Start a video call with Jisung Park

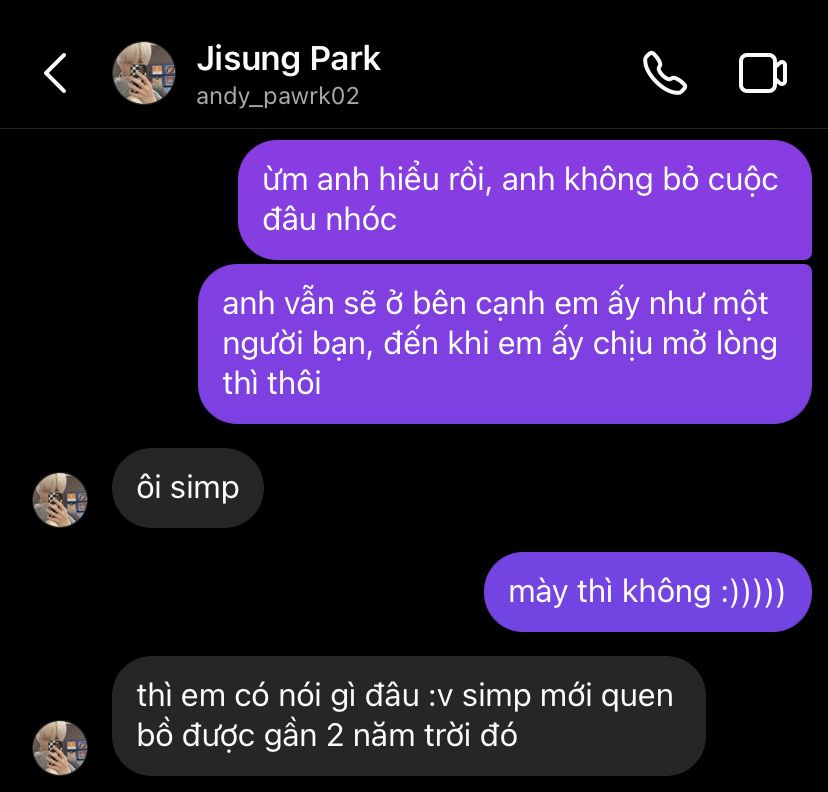point(762,73)
